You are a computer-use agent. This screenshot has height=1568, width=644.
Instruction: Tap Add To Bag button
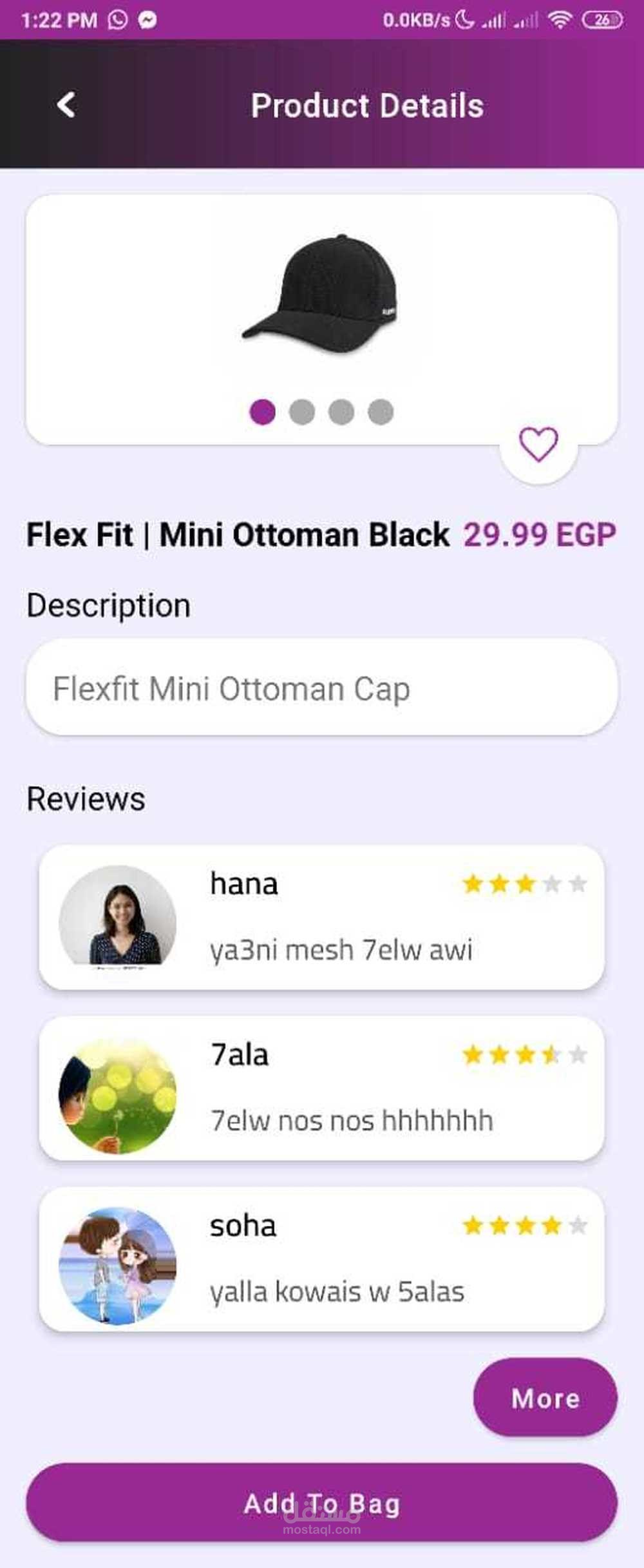click(322, 1502)
